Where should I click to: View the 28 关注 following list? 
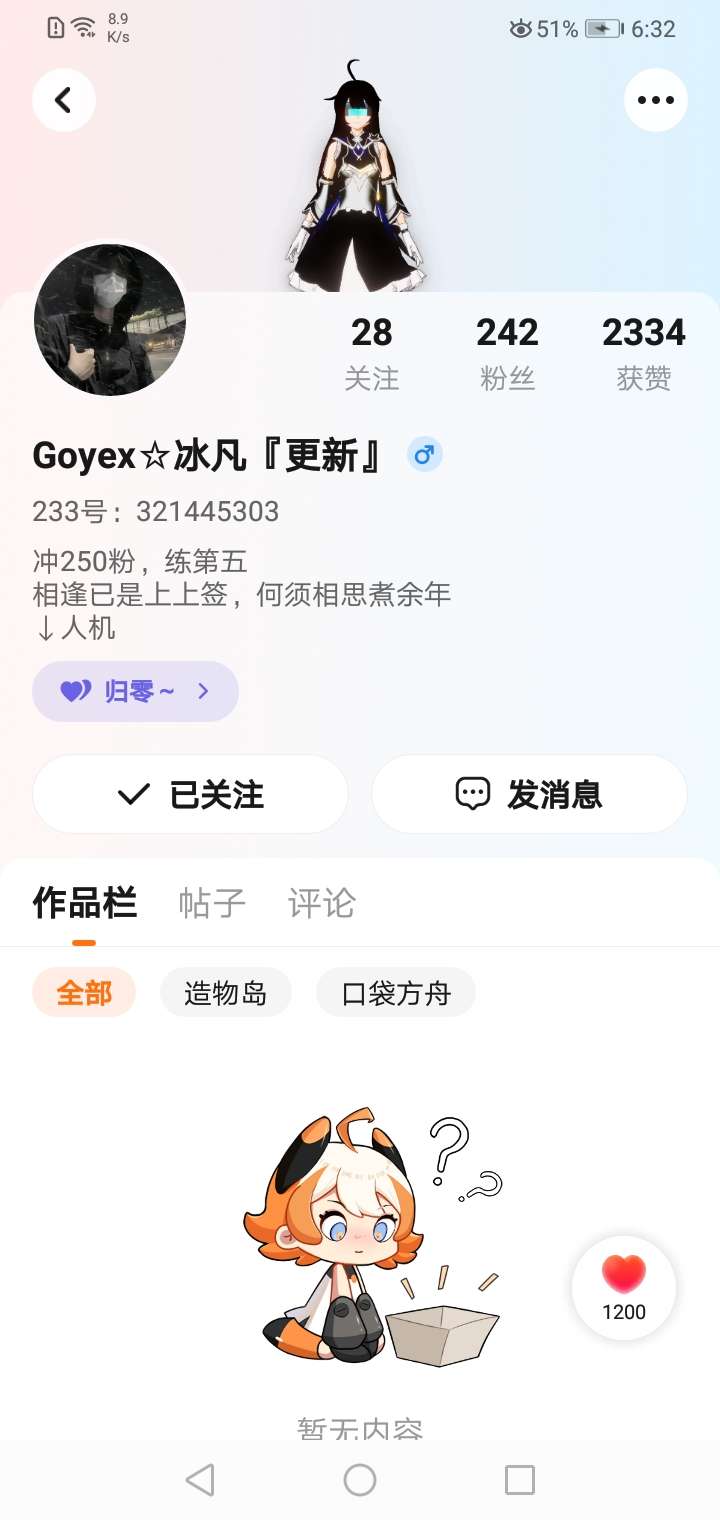[x=372, y=353]
